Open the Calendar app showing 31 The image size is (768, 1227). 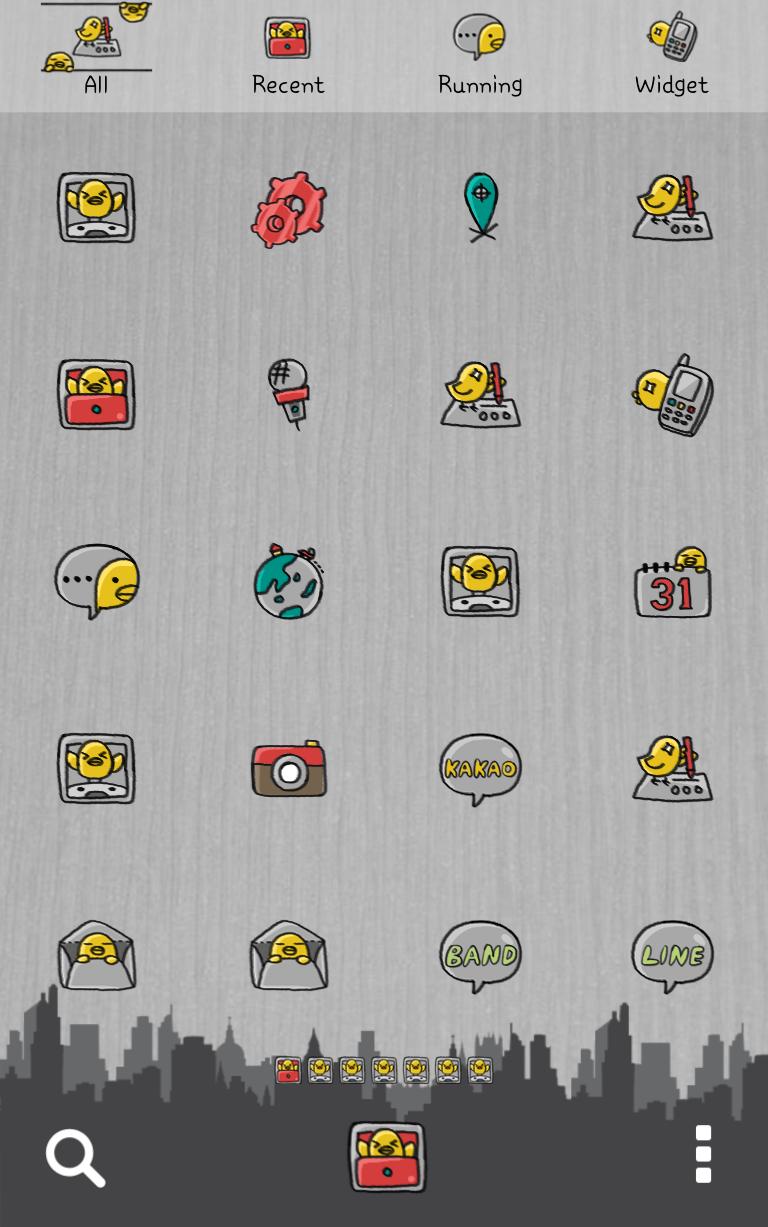tap(672, 582)
